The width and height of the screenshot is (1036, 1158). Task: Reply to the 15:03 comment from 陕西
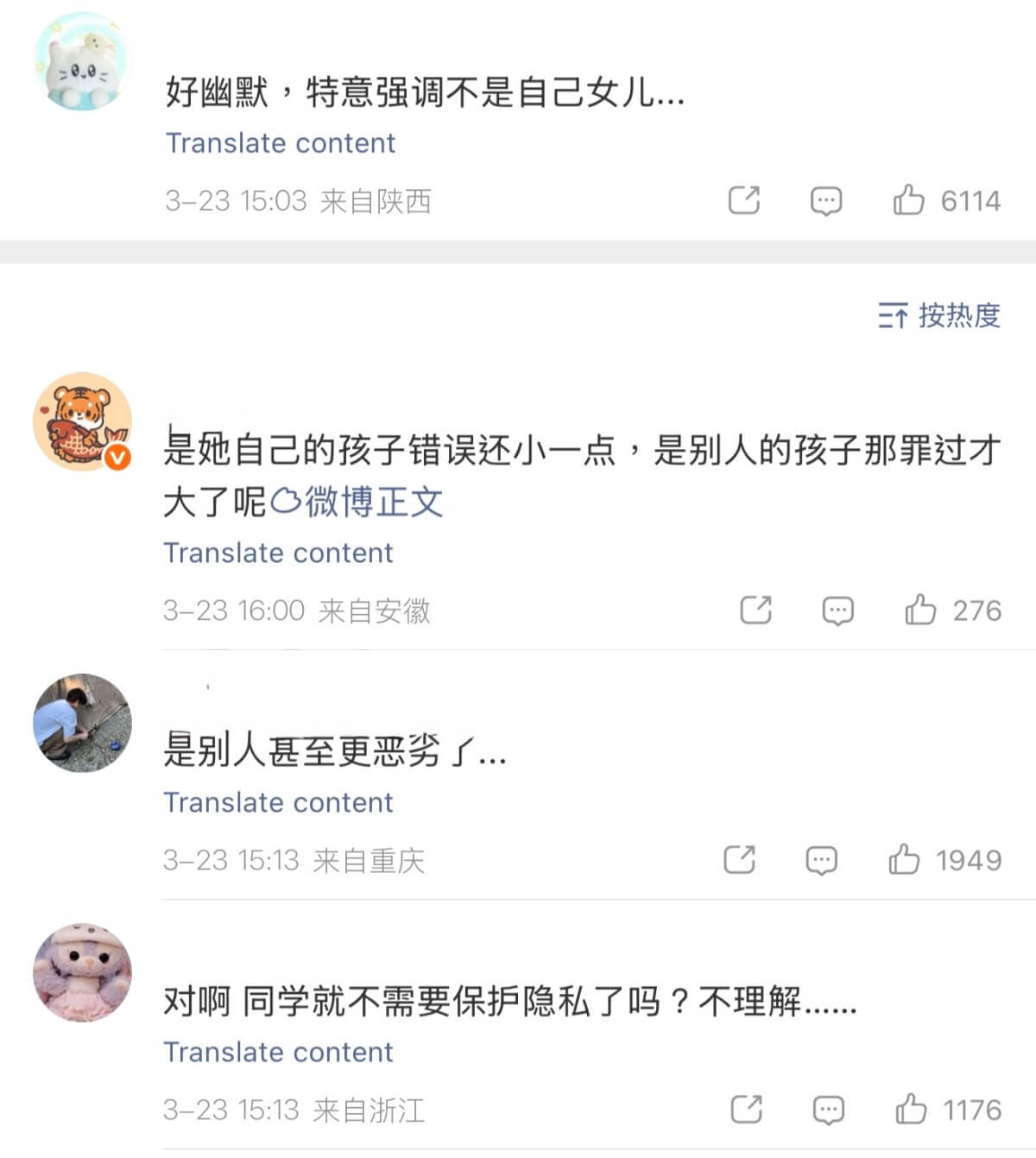coord(826,201)
